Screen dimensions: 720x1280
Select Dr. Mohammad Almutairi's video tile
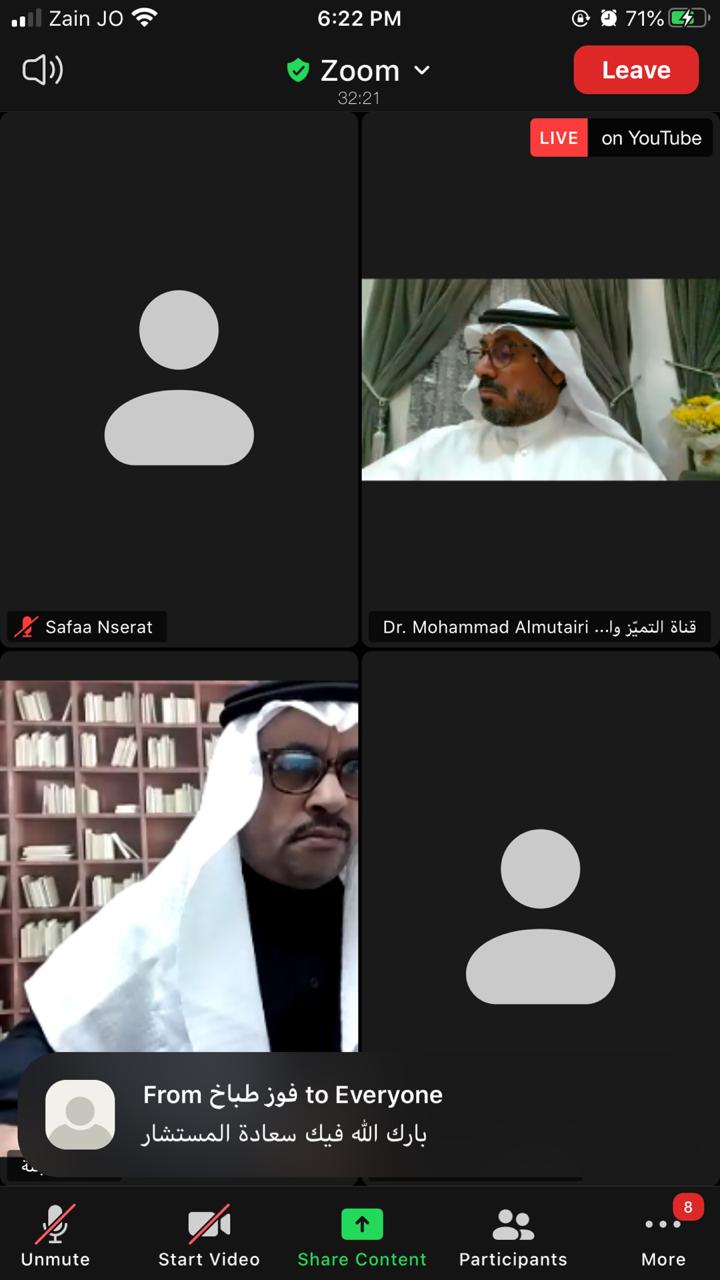(x=540, y=380)
